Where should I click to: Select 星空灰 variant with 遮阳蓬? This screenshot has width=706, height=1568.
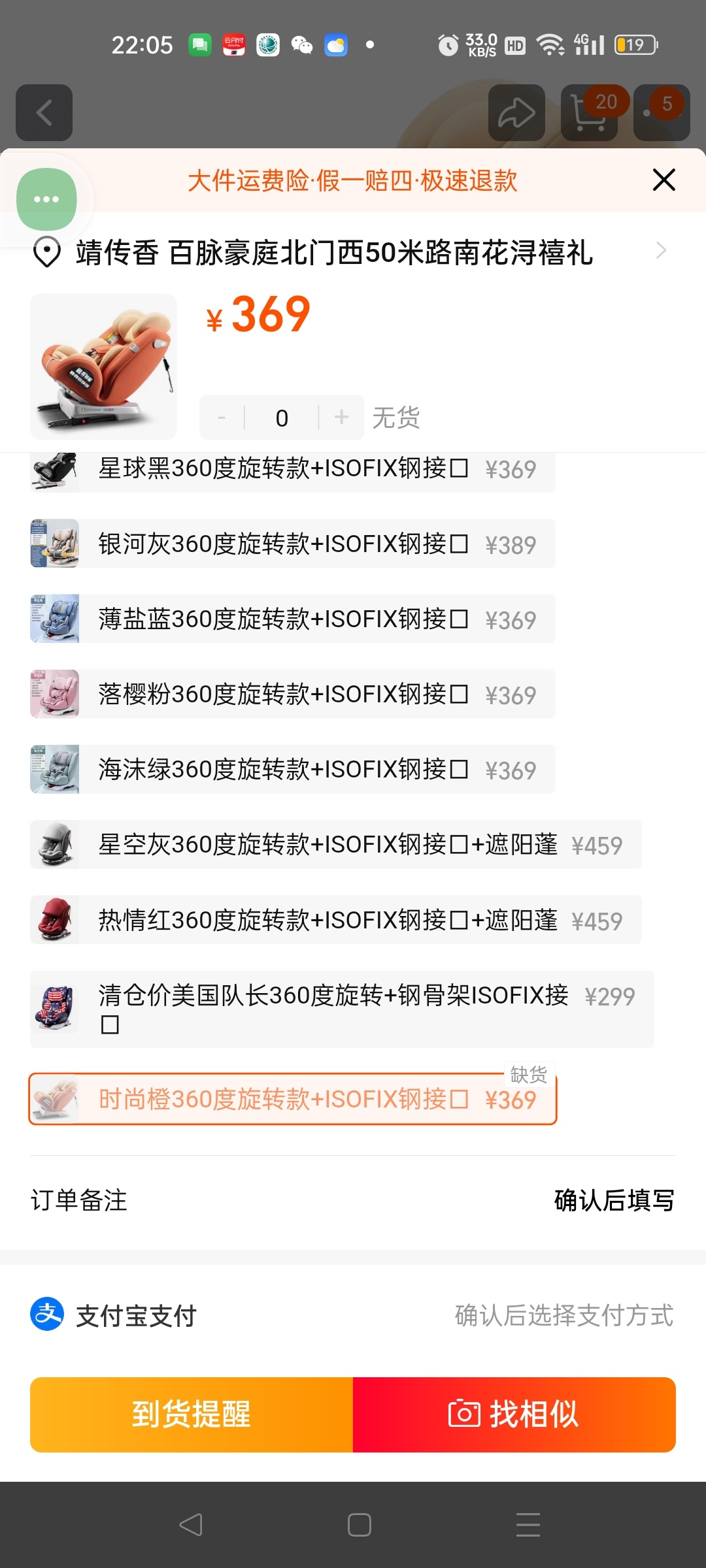click(335, 844)
